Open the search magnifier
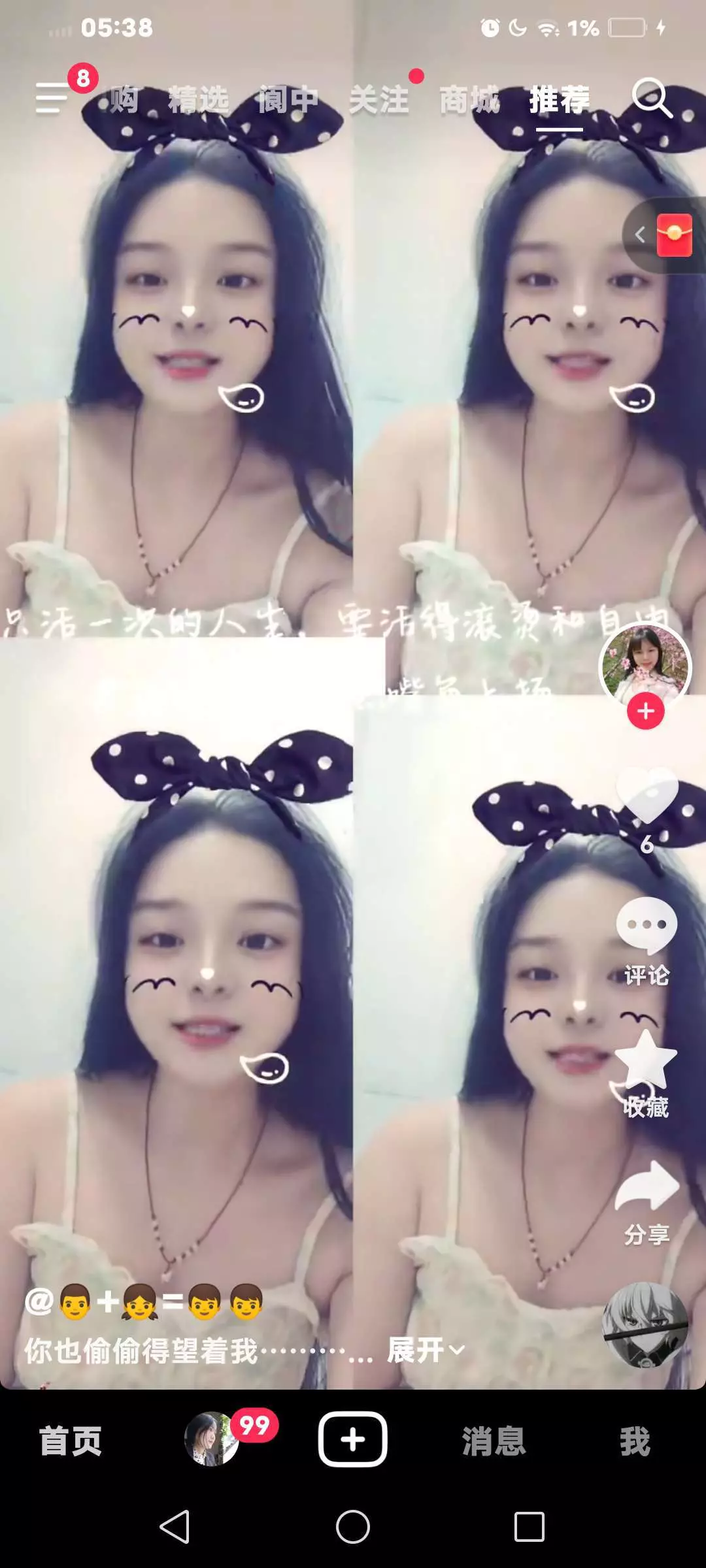Screen dimensions: 706x1568 652,98
